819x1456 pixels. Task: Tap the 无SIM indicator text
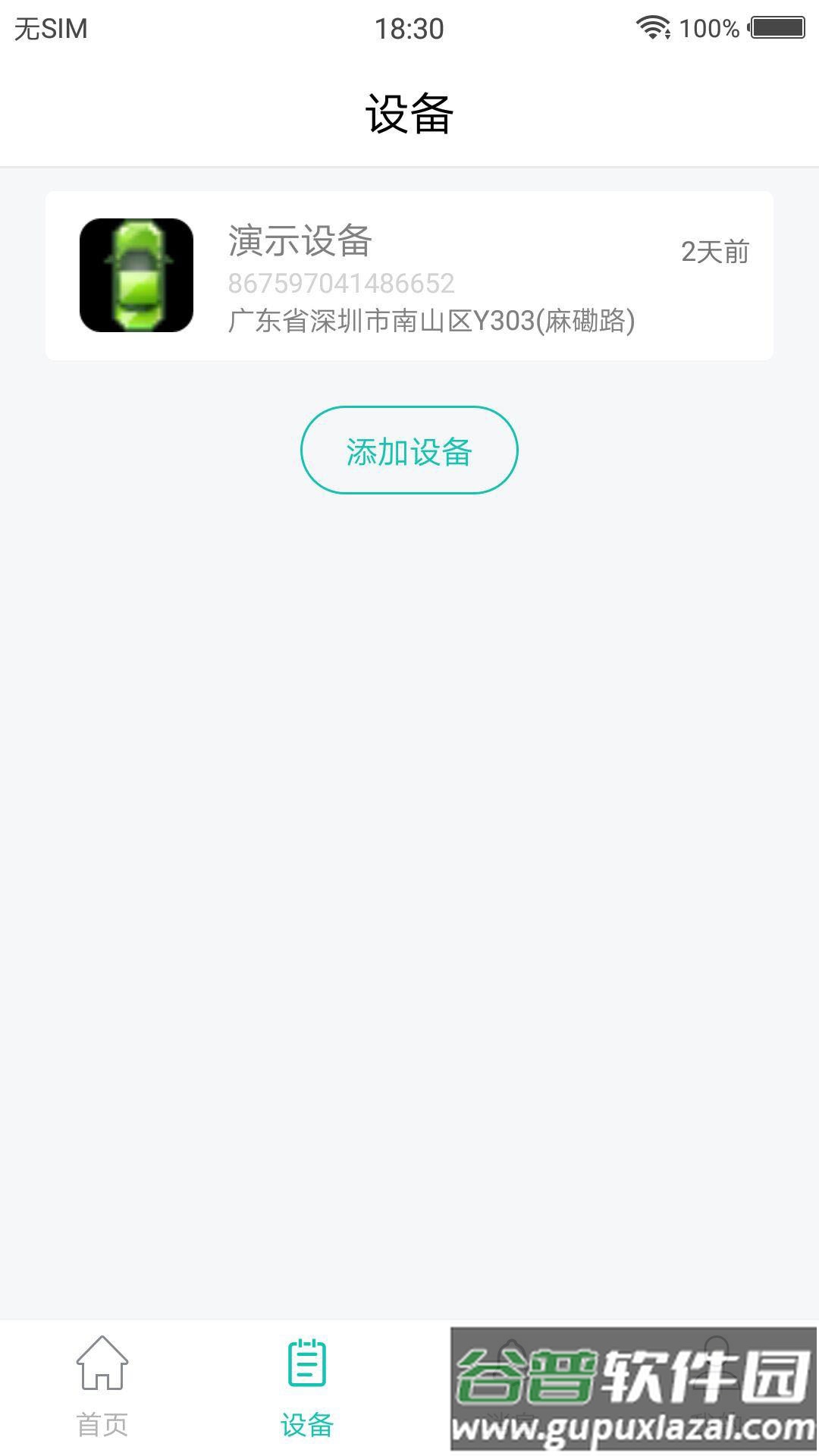52,28
